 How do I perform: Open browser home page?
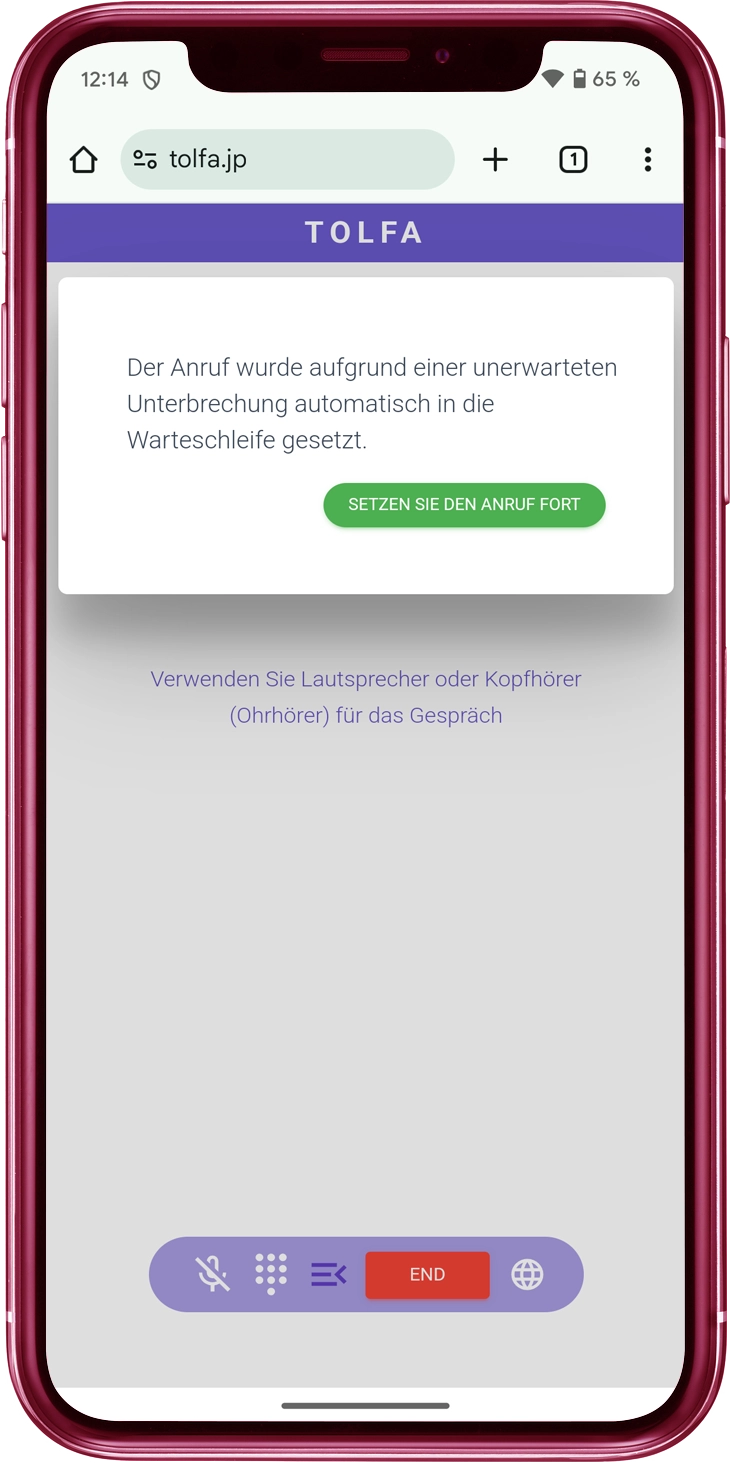tap(84, 160)
